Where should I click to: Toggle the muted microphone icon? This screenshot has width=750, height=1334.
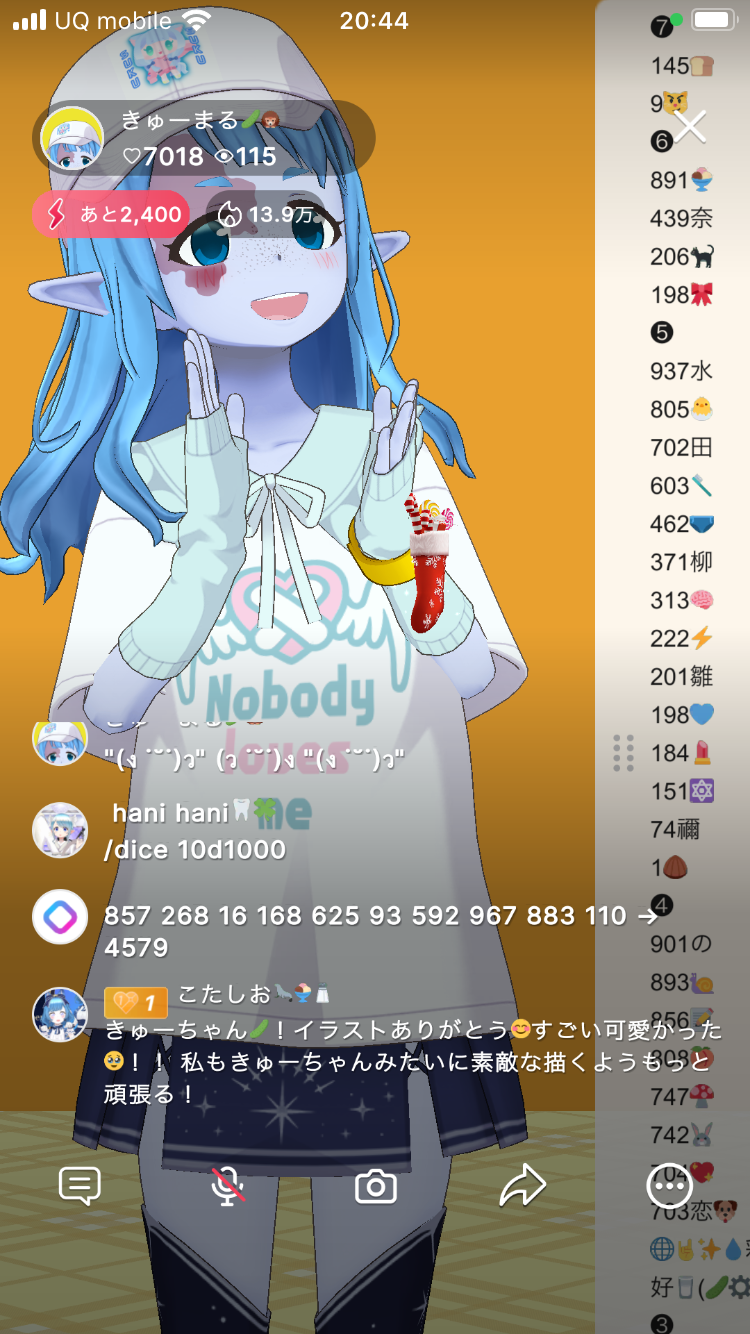228,1186
